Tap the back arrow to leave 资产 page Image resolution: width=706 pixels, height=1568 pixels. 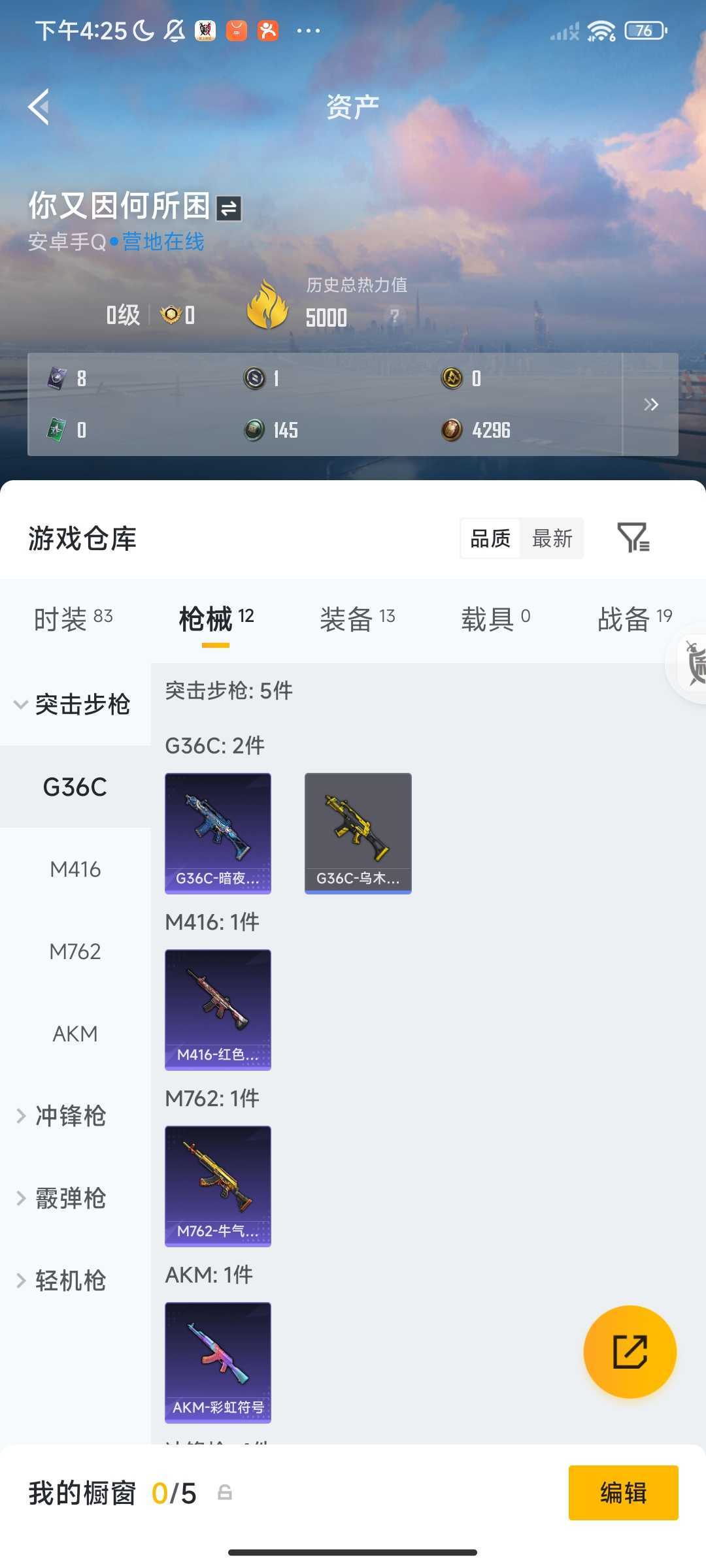tap(37, 106)
